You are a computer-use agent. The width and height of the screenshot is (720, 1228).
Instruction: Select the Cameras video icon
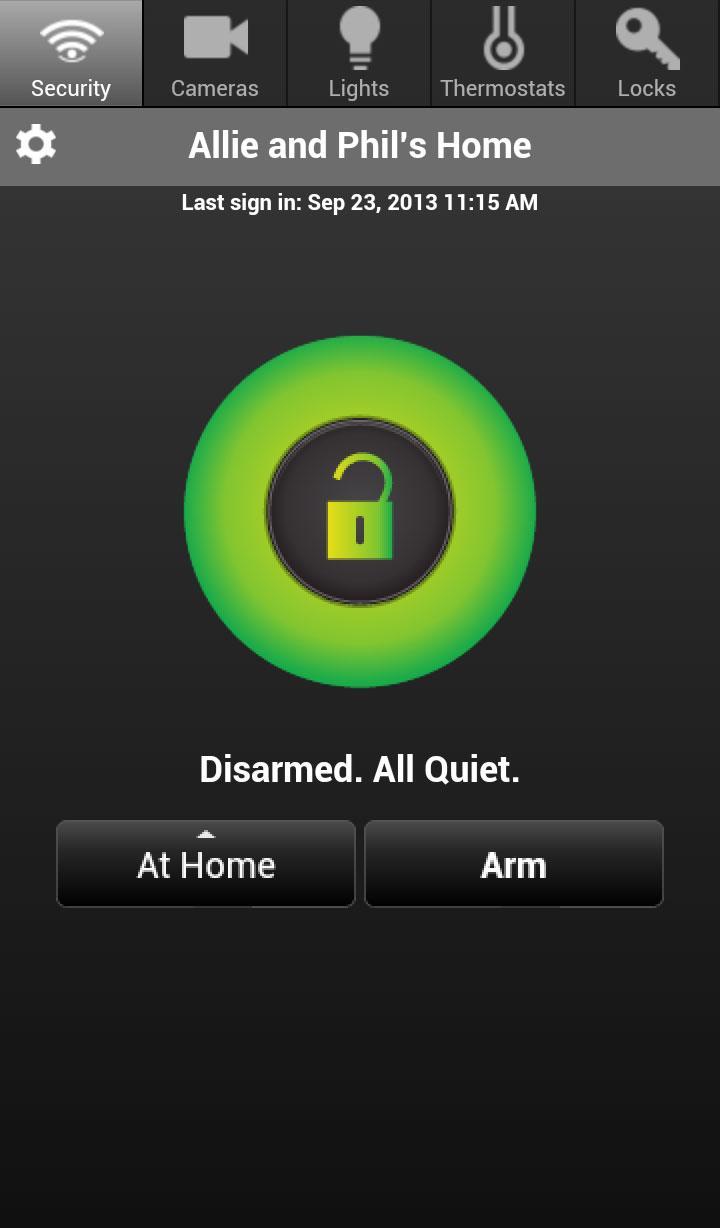214,37
